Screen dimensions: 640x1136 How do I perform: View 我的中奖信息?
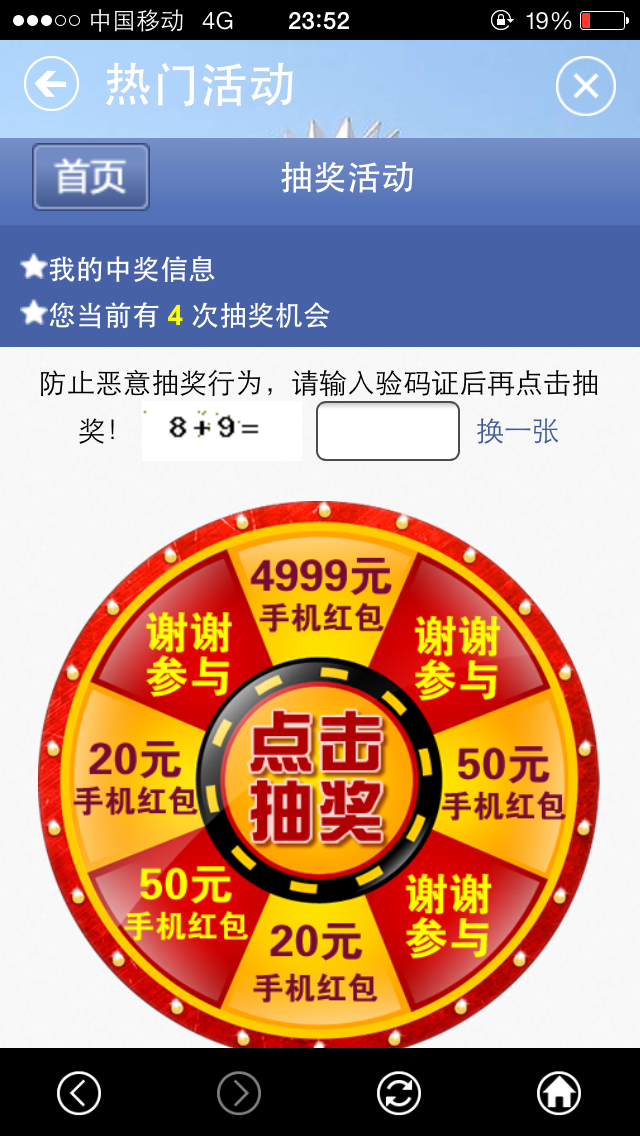pos(131,270)
